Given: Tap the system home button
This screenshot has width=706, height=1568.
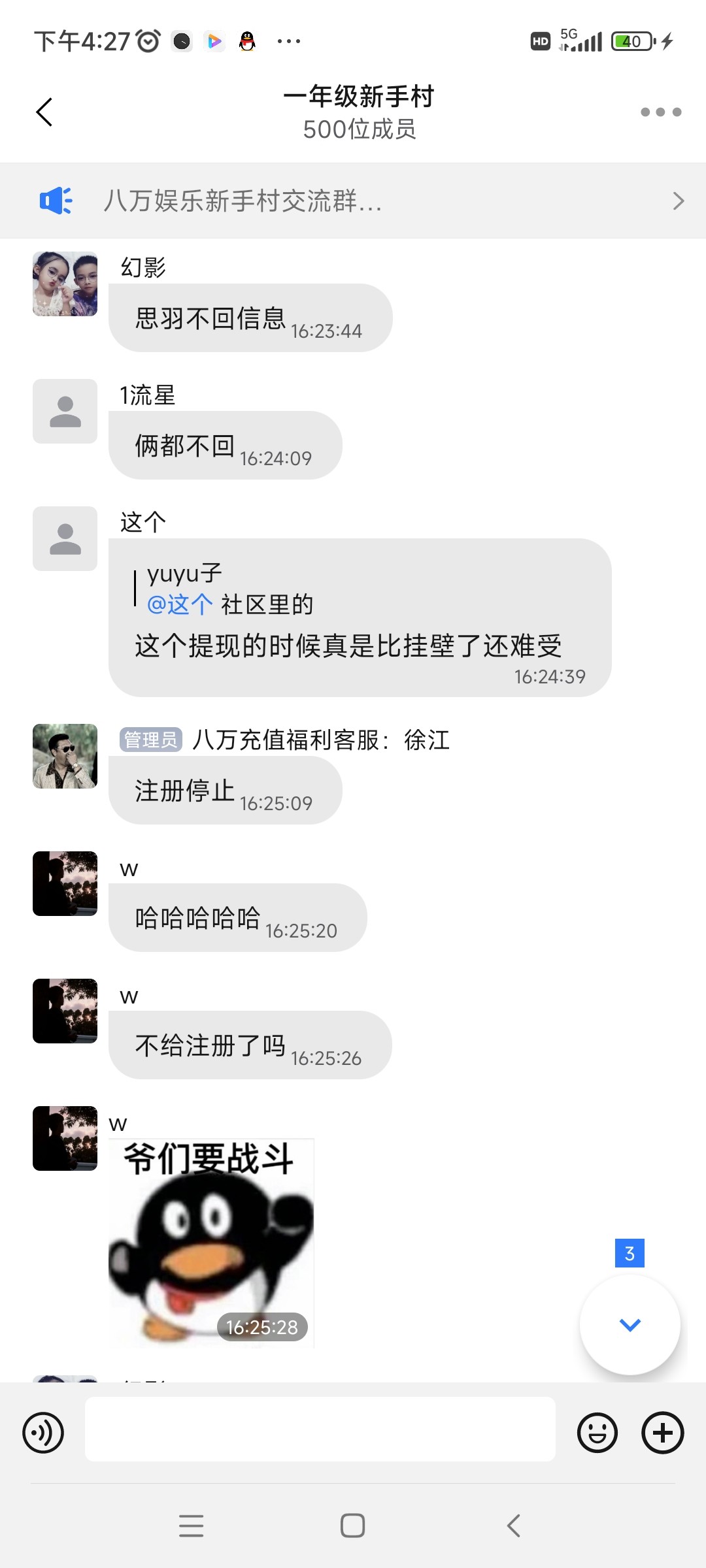Looking at the screenshot, I should point(352,1526).
